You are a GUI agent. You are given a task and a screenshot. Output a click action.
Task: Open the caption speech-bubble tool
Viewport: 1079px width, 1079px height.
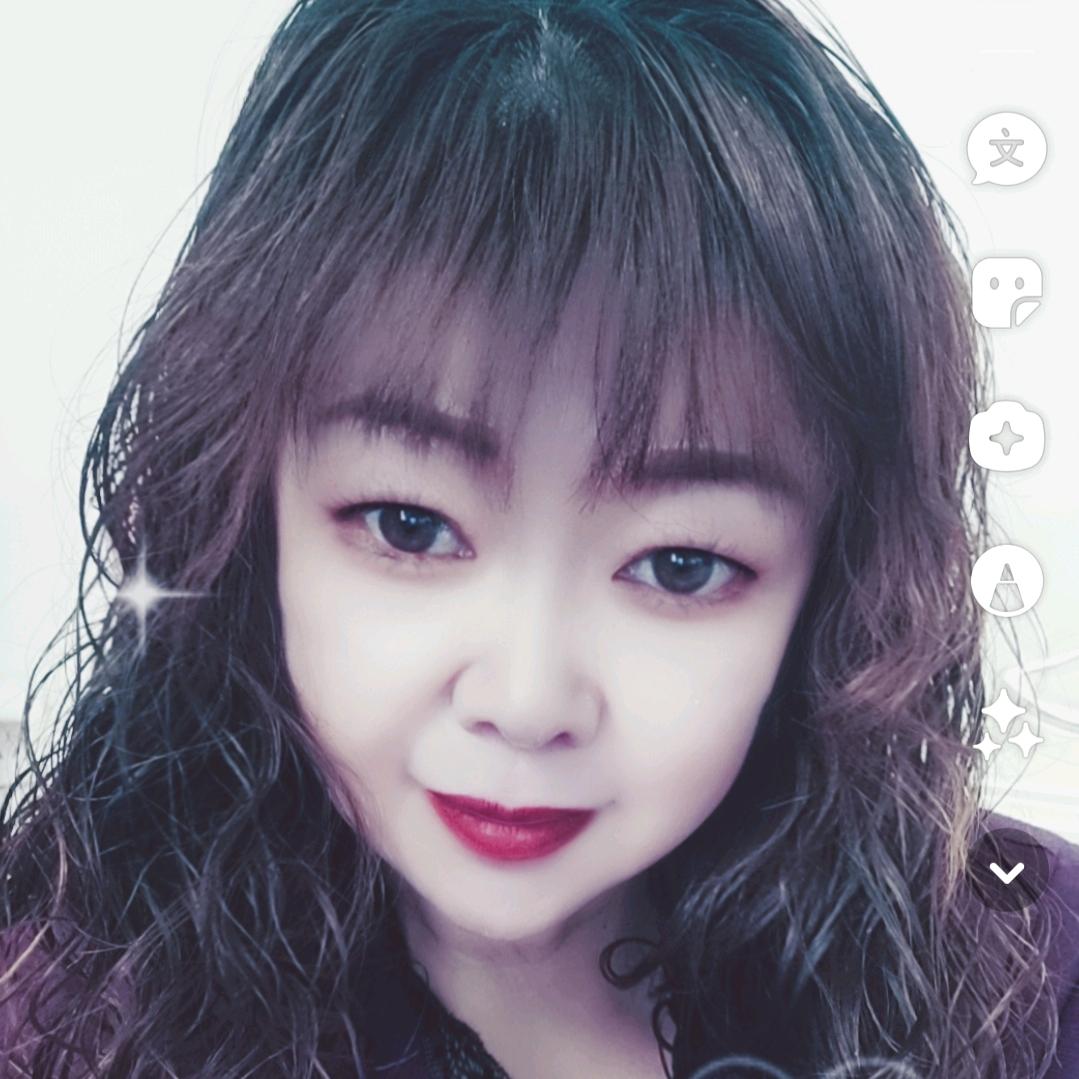coord(1006,150)
